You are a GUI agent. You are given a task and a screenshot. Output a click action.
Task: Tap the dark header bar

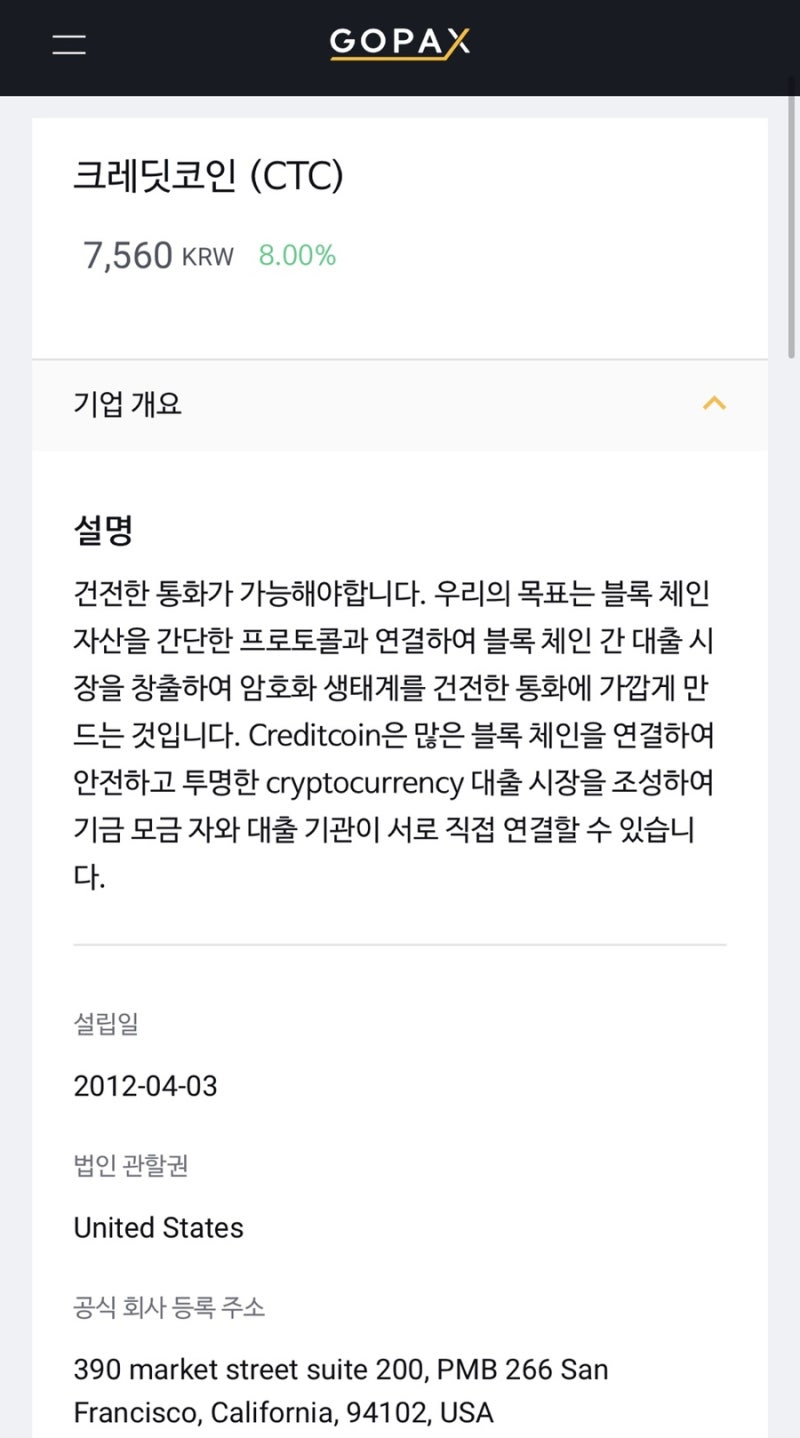(600, 46)
